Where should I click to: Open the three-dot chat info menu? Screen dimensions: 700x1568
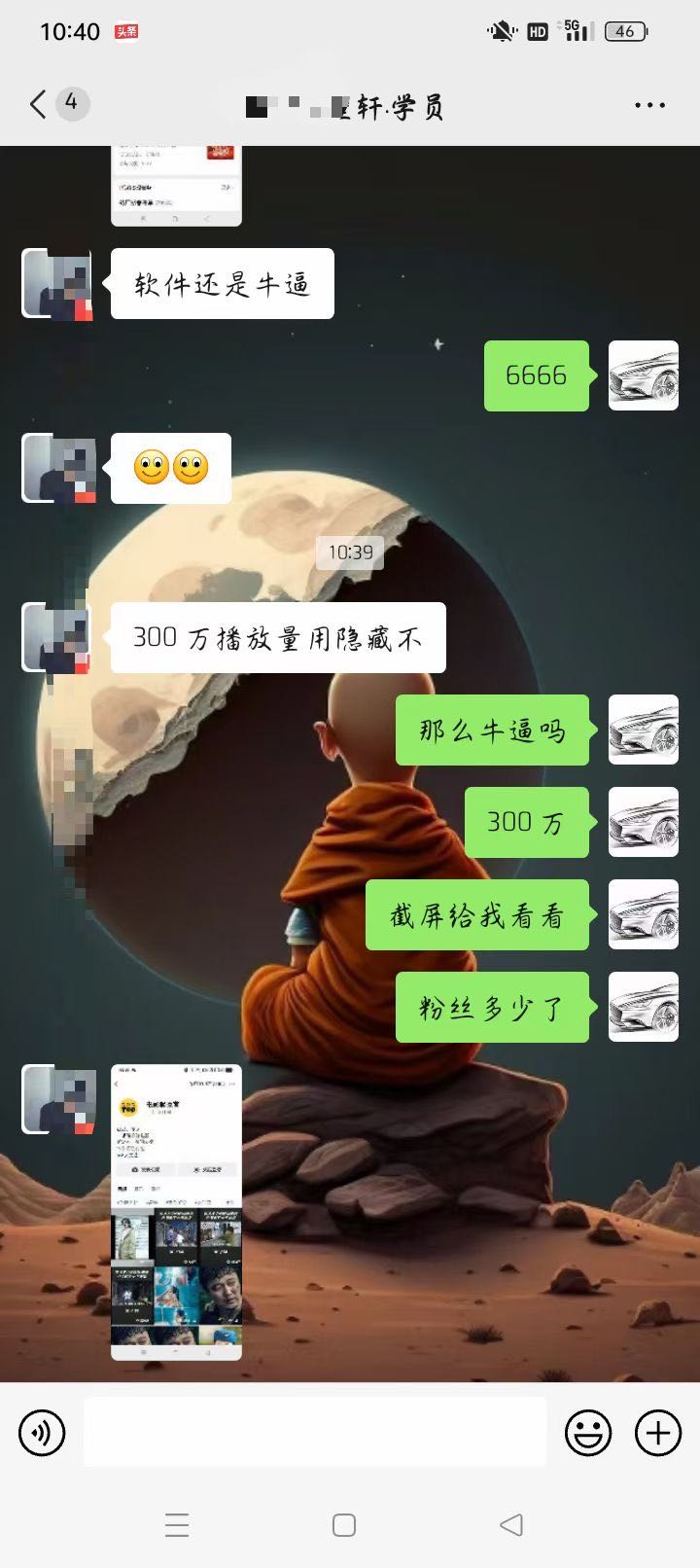649,105
